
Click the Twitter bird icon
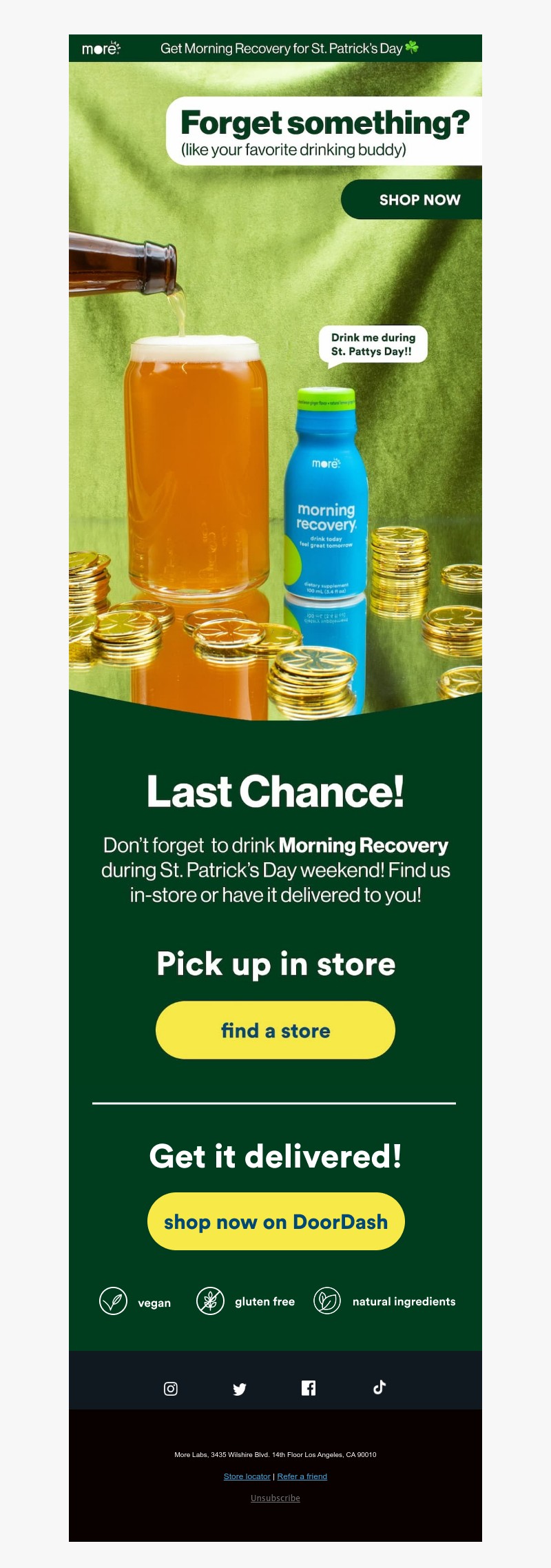click(x=240, y=1388)
